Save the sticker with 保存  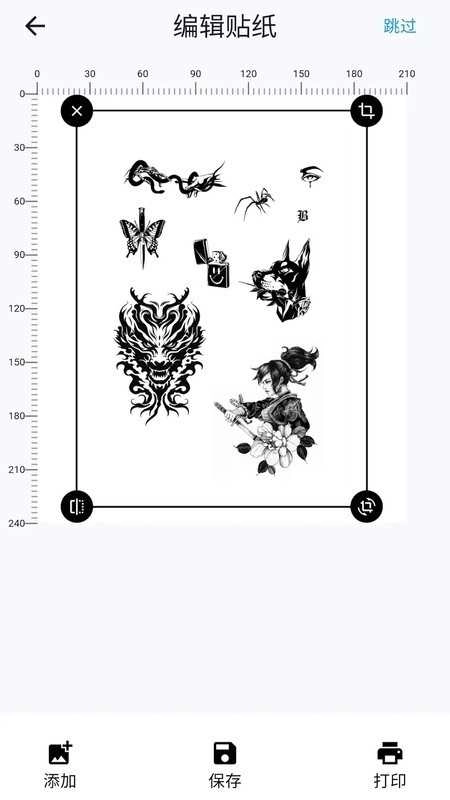[x=224, y=765]
